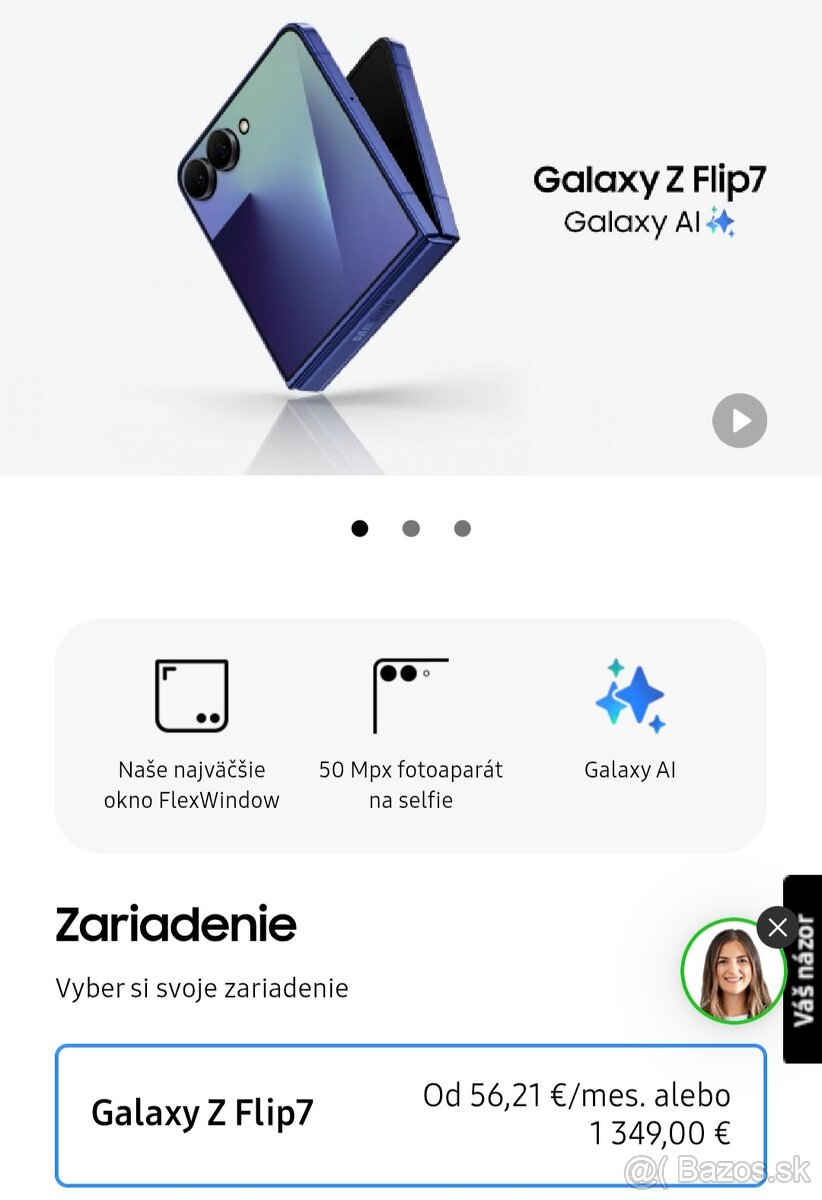The height and width of the screenshot is (1200, 822).
Task: Select the Galaxy Z Flip7 device option
Action: (x=410, y=1114)
